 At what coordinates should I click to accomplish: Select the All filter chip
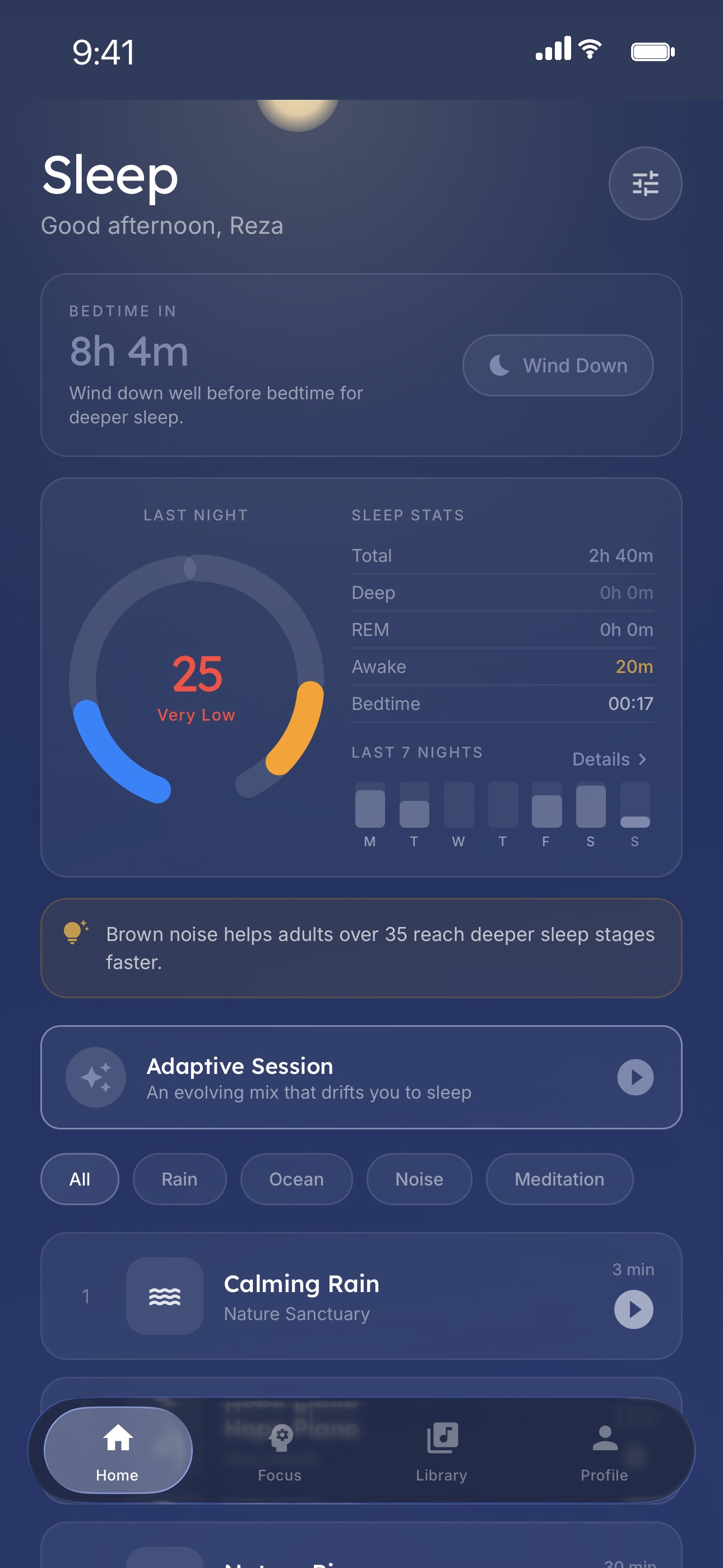coord(80,1179)
